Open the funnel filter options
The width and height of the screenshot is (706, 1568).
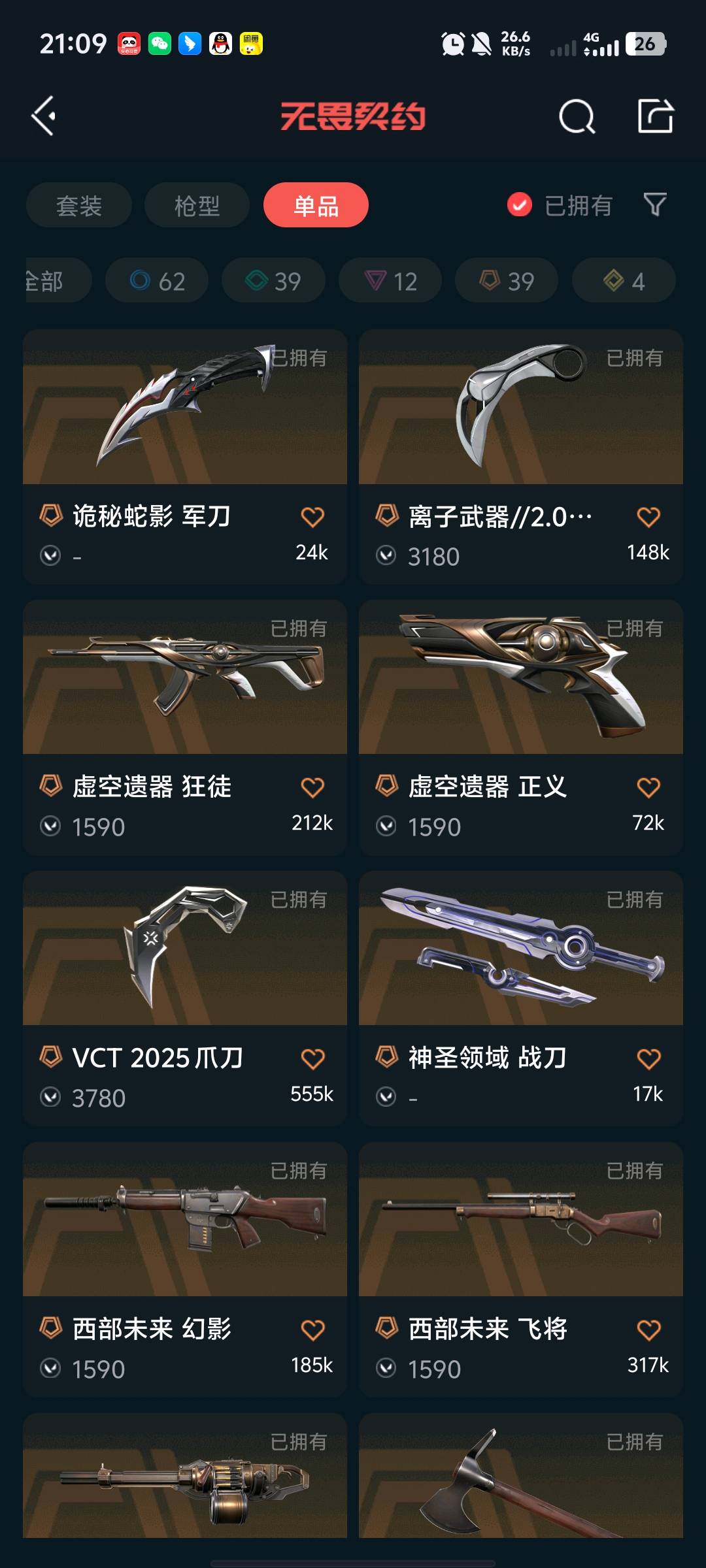(x=655, y=205)
